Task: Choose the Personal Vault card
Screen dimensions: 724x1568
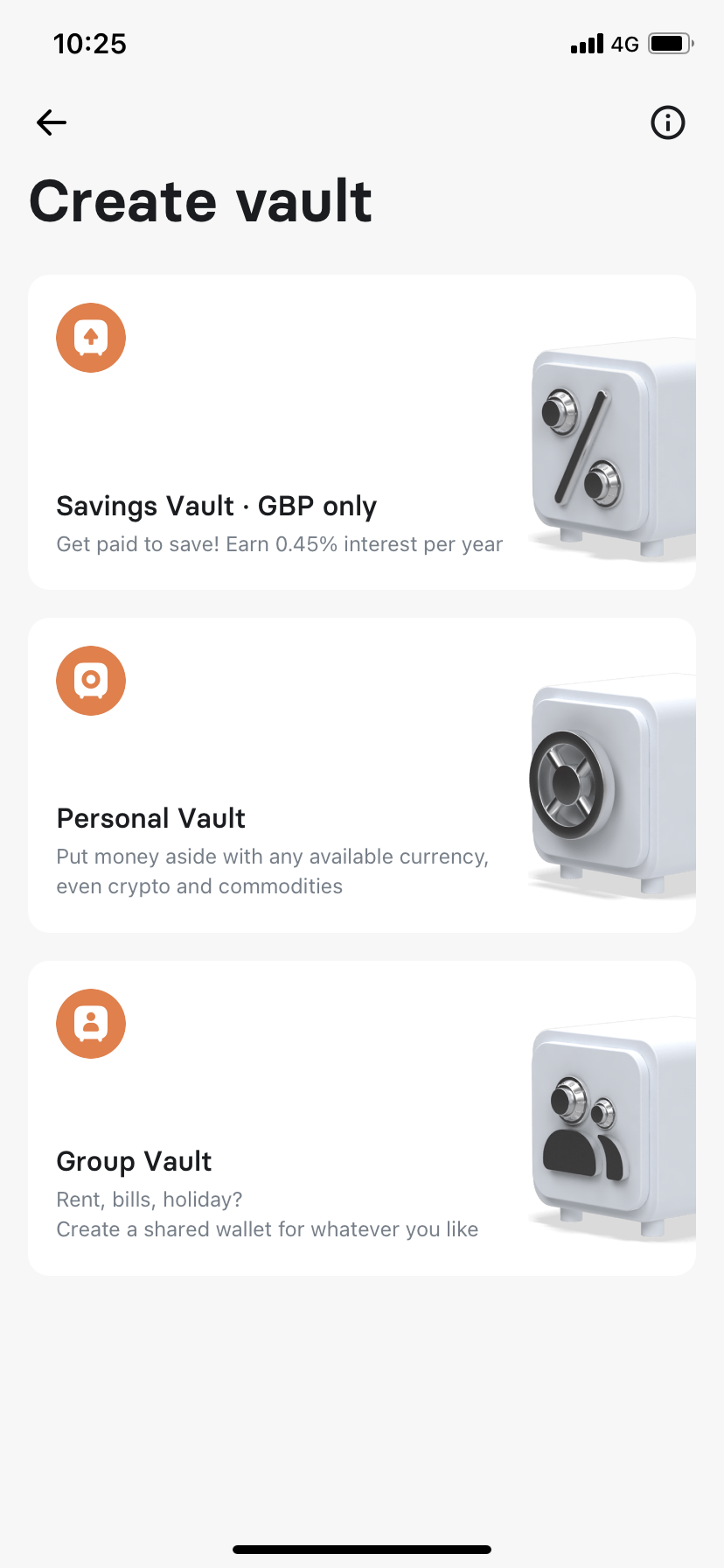Action: [x=362, y=775]
